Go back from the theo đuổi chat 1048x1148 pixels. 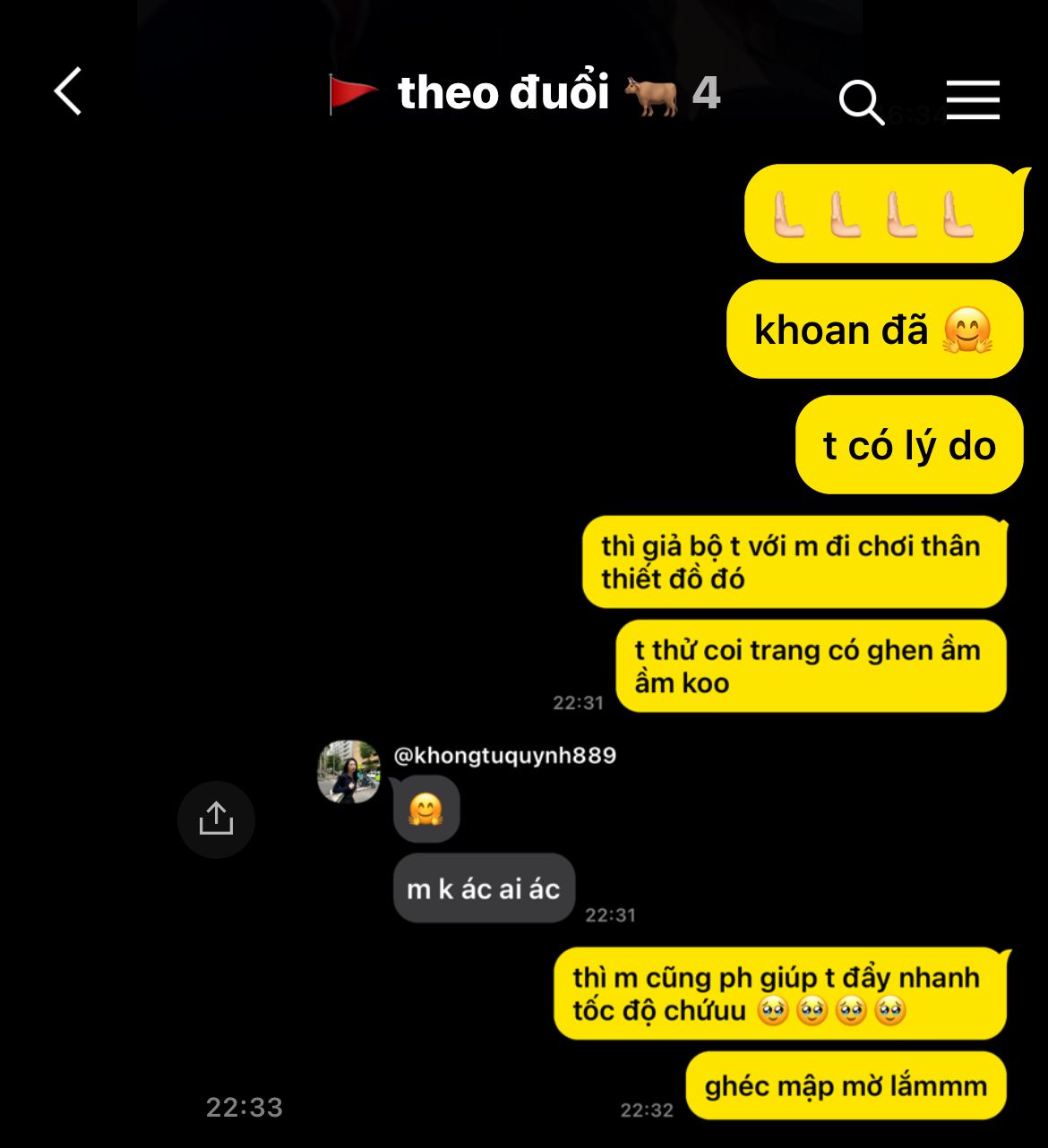68,91
